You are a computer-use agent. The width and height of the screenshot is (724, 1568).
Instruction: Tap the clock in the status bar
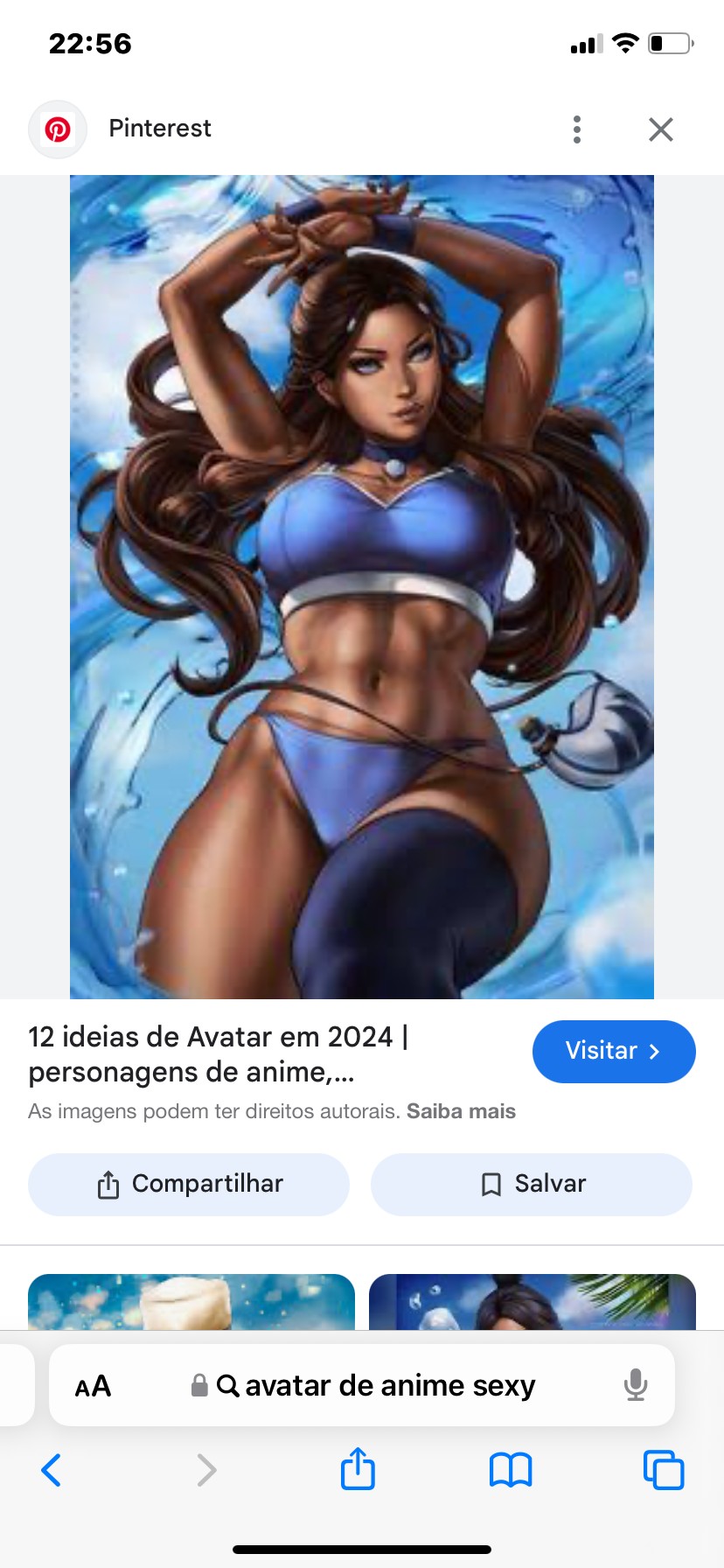(89, 43)
